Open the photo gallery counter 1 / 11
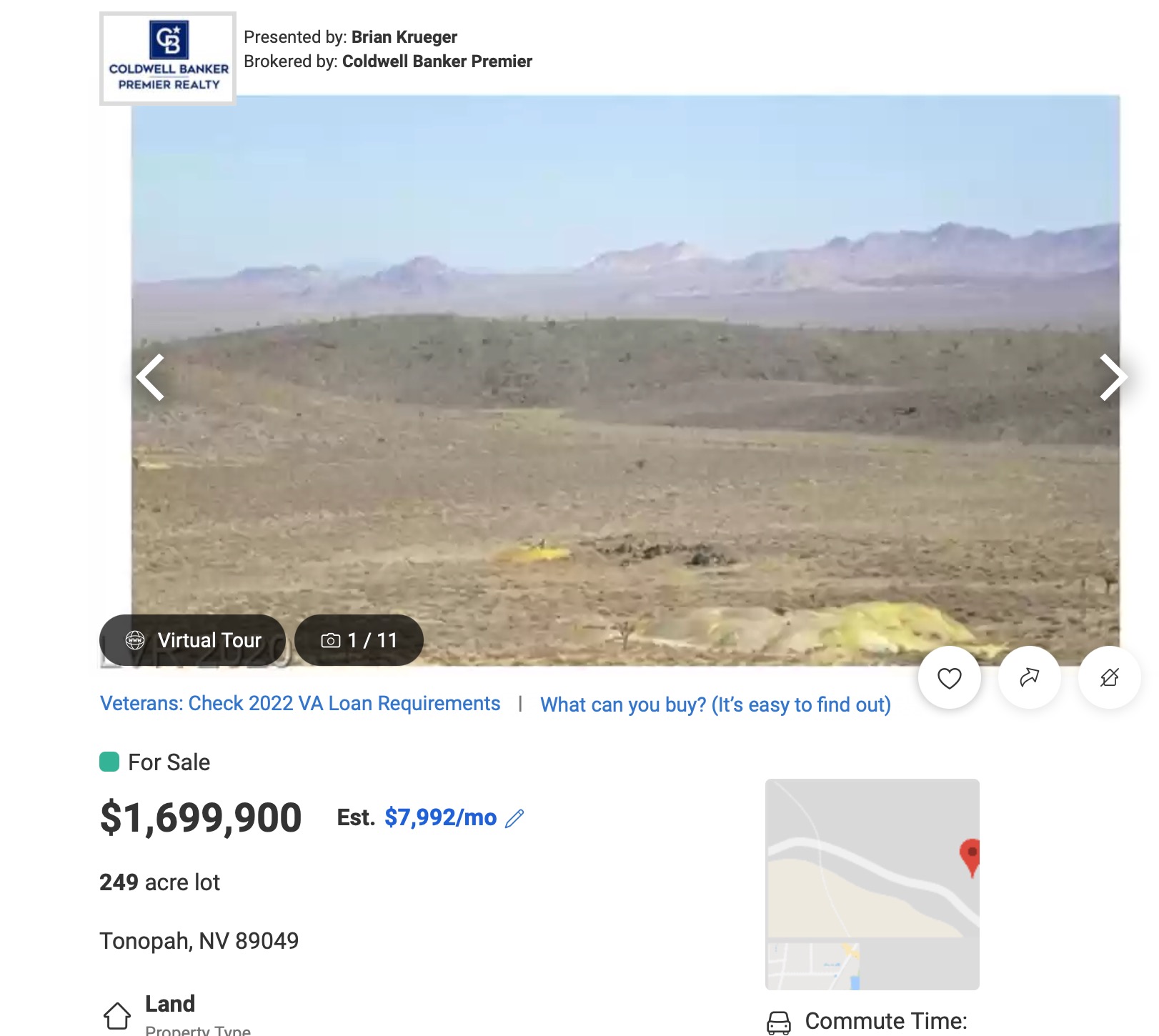 [x=359, y=640]
